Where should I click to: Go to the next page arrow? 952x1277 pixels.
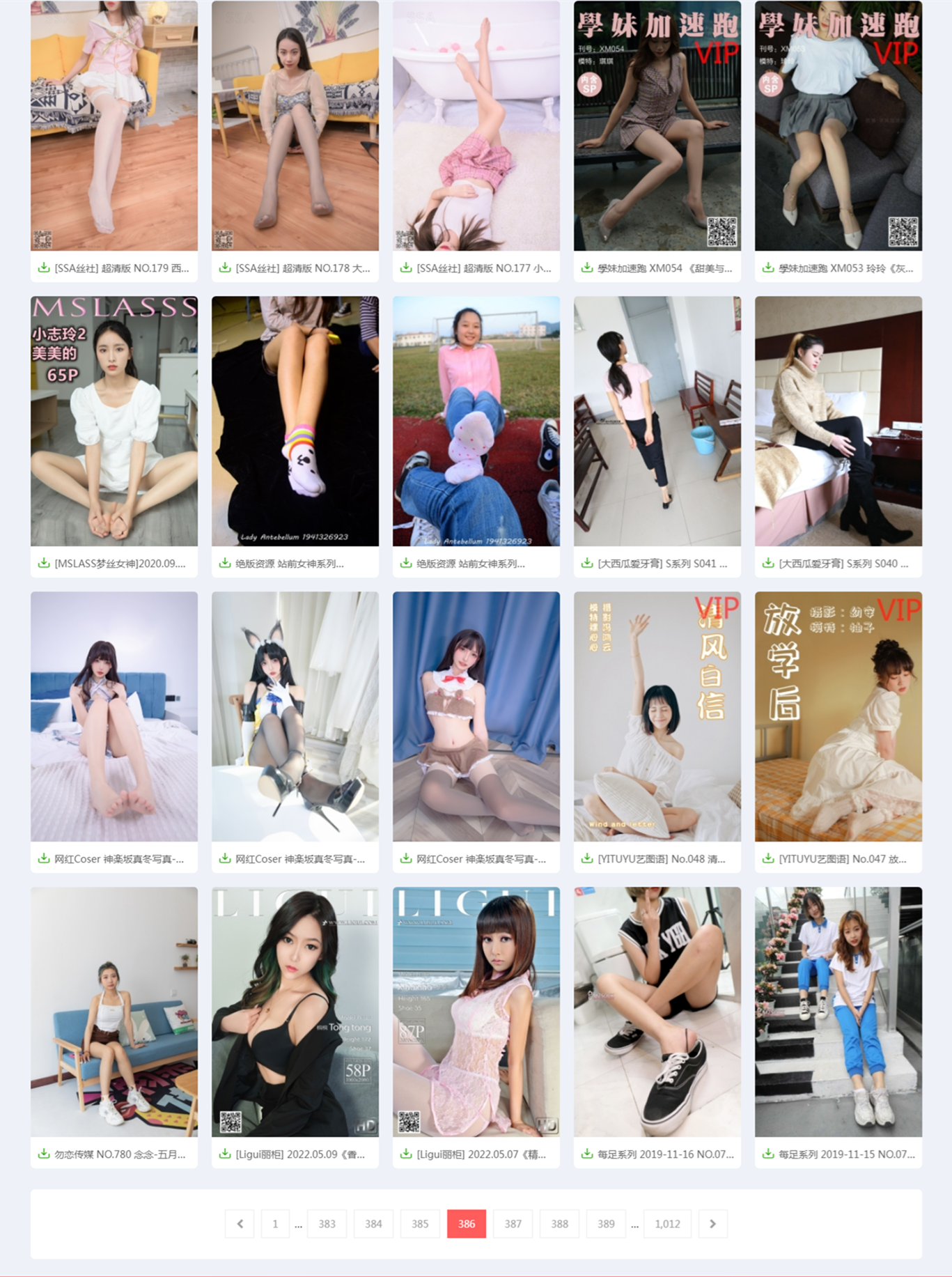point(712,1224)
